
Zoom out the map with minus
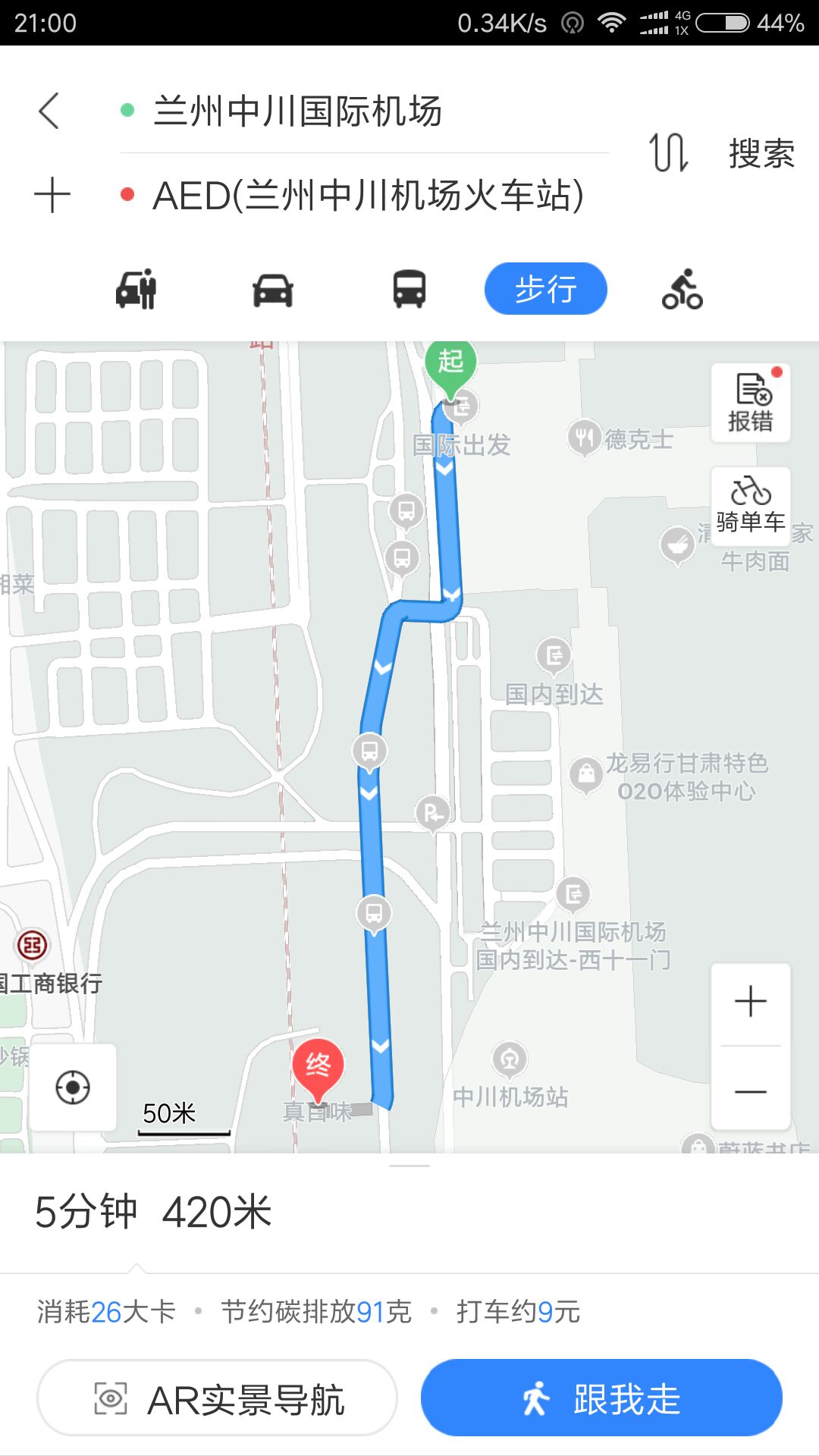point(751,1091)
